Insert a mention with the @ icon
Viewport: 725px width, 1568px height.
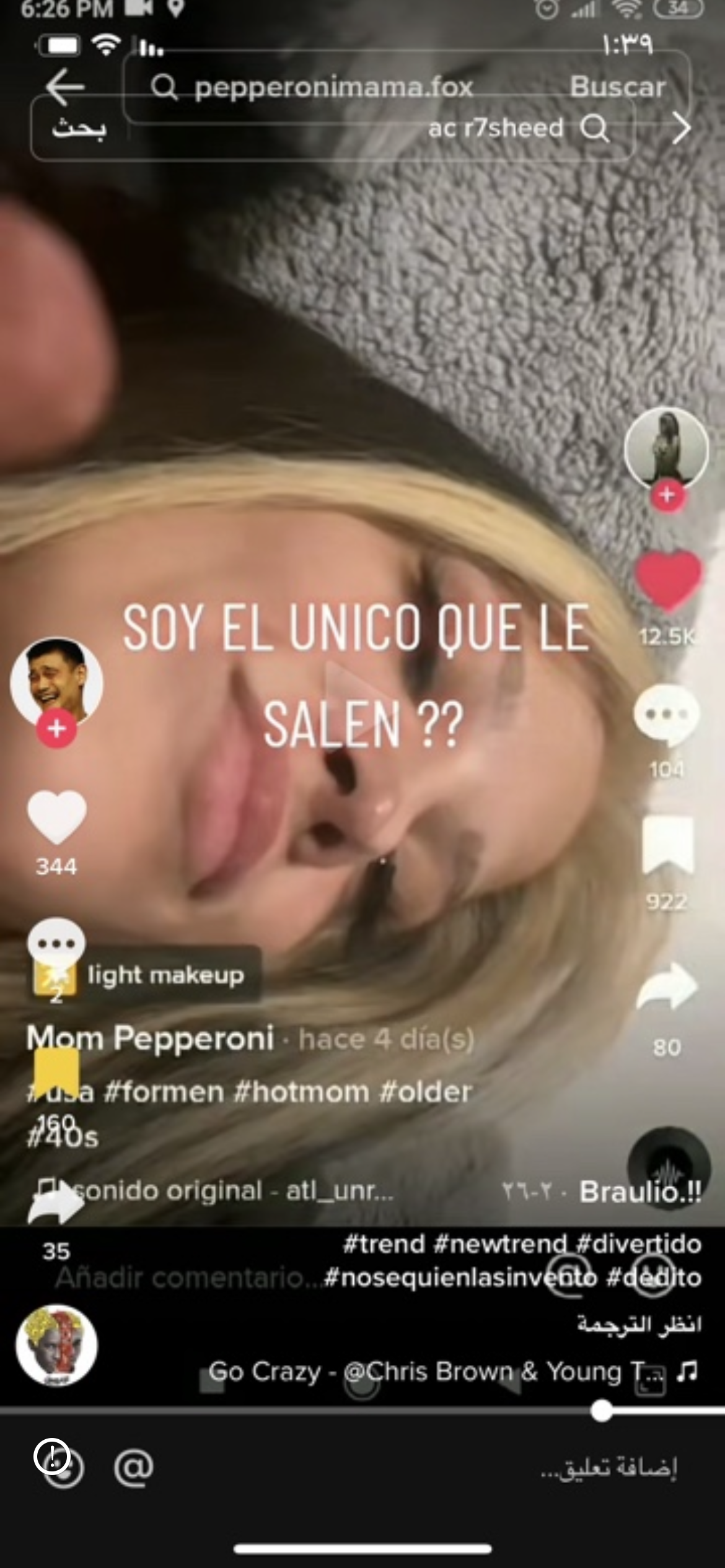tap(133, 1468)
